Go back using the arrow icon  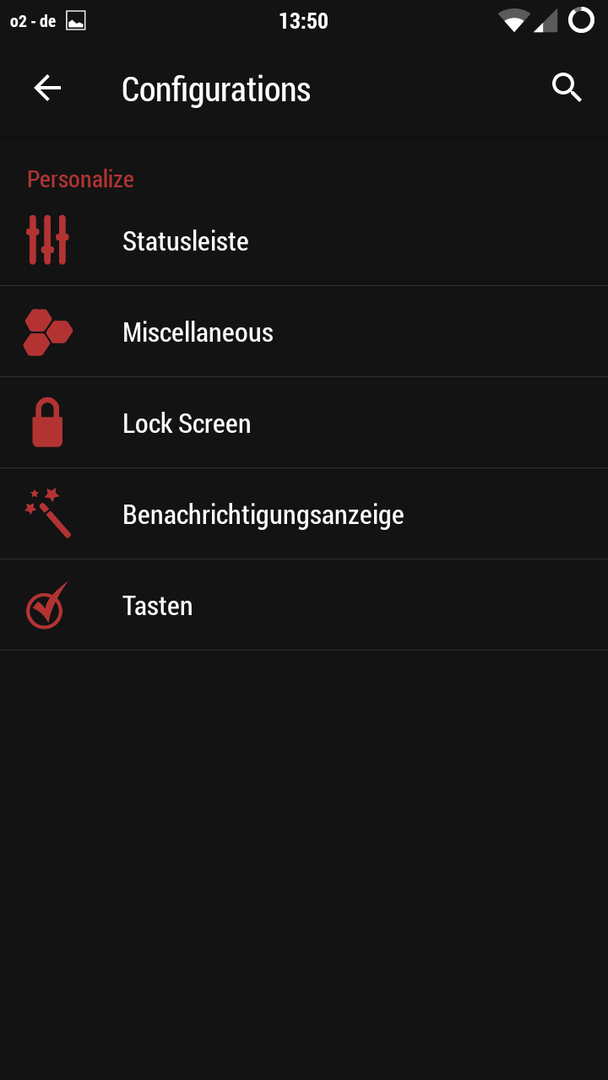(x=48, y=88)
